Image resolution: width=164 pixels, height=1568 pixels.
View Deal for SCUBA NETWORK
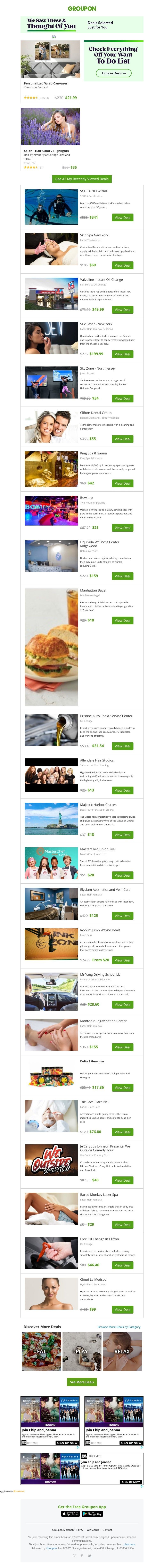(x=123, y=217)
